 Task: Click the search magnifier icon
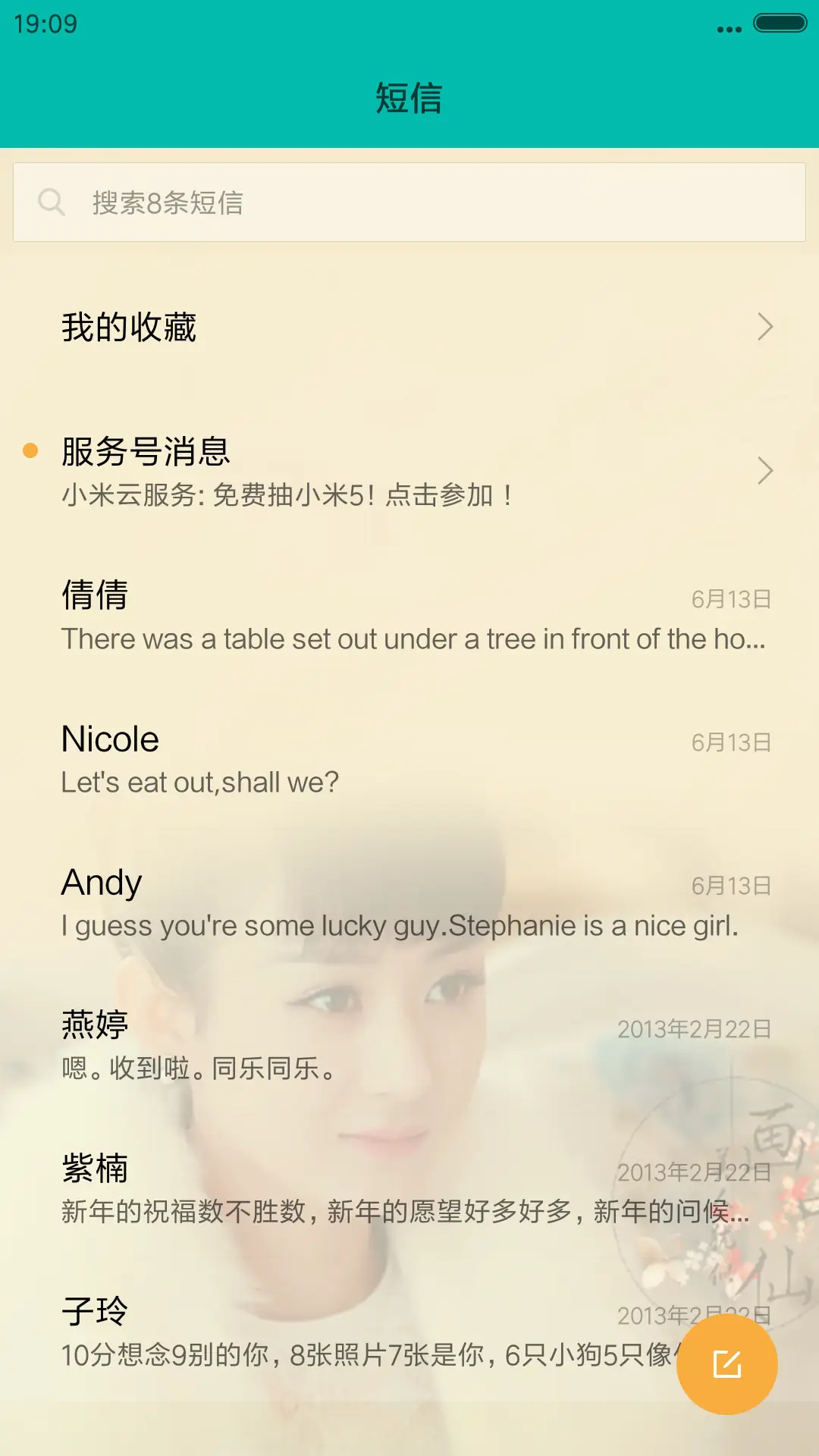[x=50, y=201]
